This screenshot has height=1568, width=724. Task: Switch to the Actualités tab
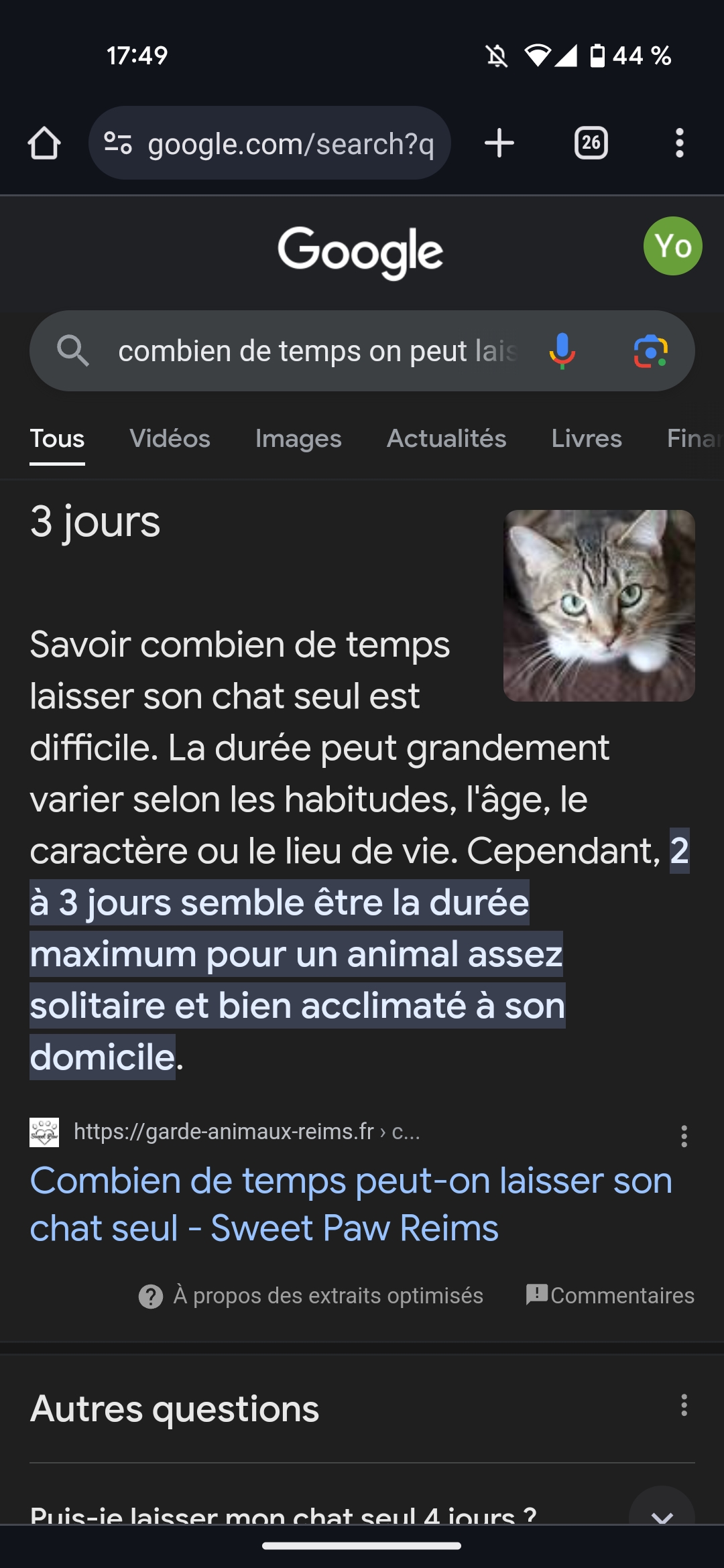pyautogui.click(x=446, y=439)
